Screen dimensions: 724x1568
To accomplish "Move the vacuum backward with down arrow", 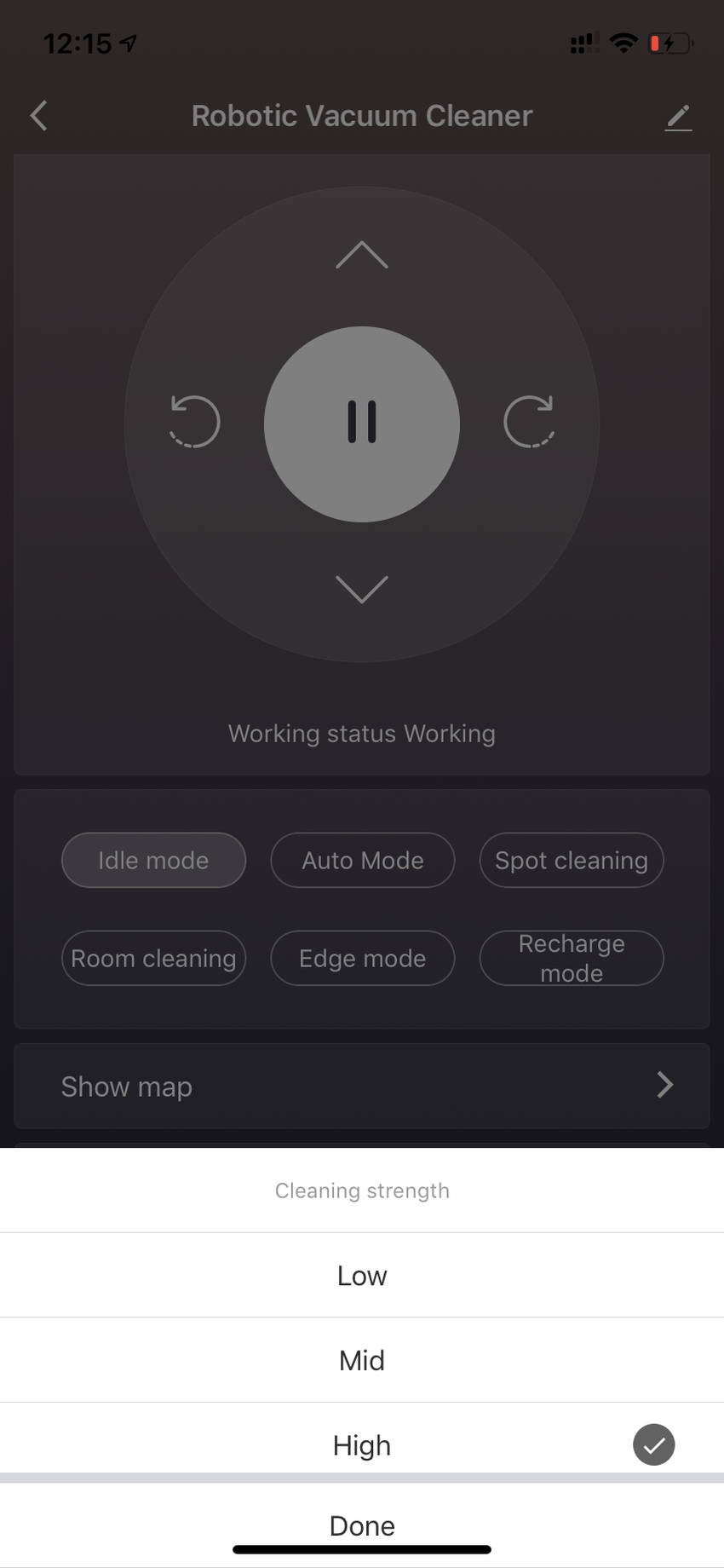I will [362, 589].
